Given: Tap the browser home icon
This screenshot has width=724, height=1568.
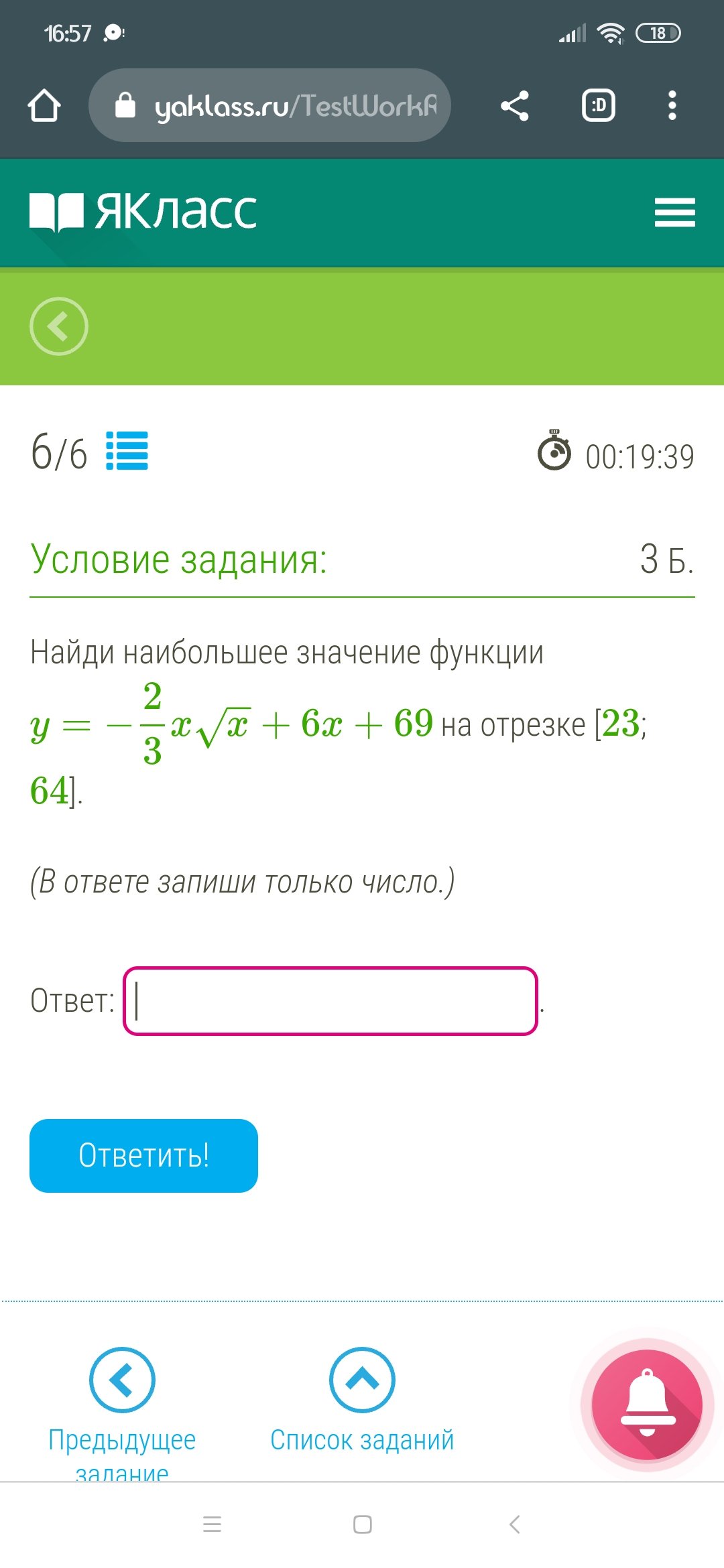Looking at the screenshot, I should click(44, 105).
